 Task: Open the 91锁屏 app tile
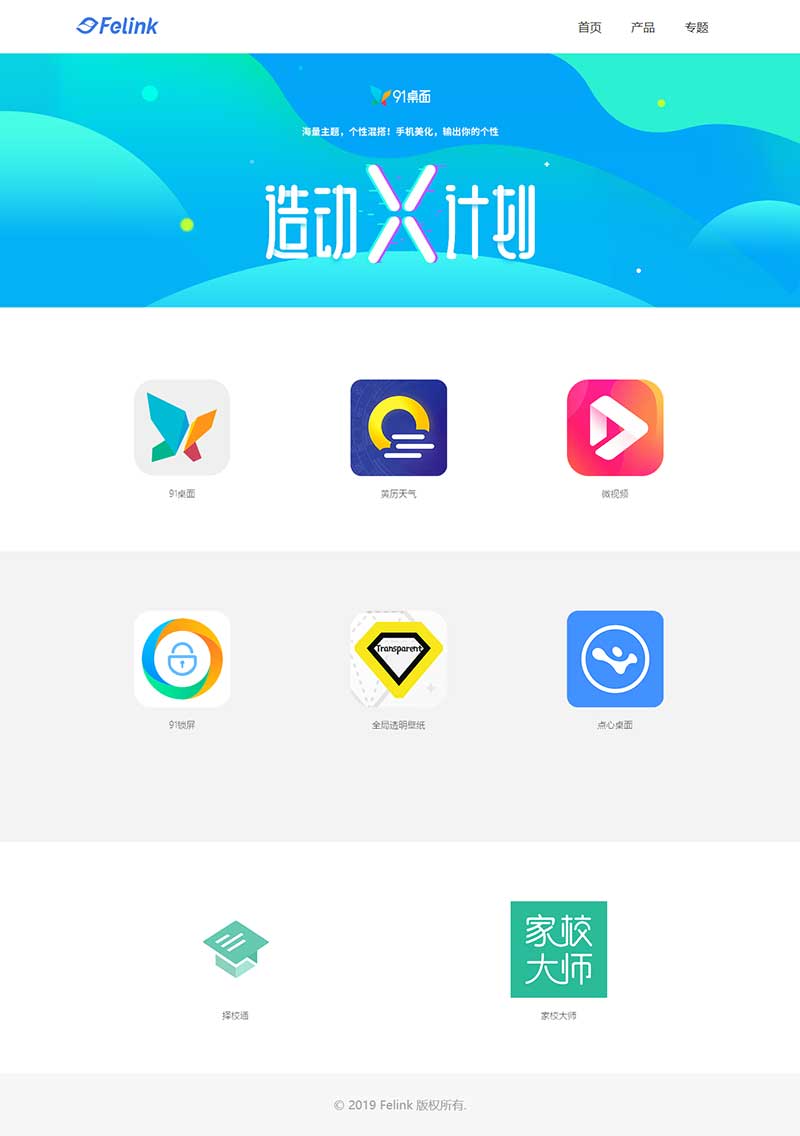pos(182,659)
